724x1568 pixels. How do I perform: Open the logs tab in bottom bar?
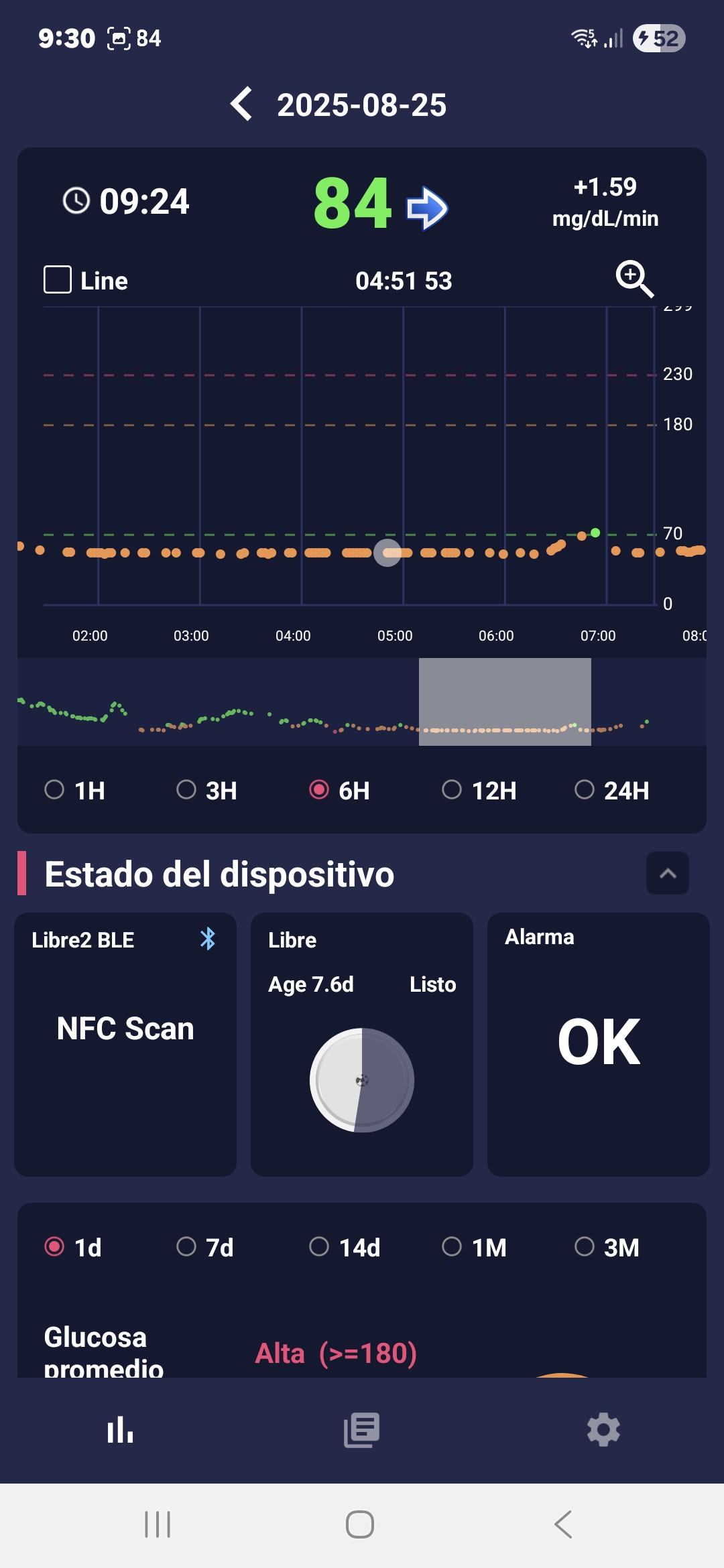tap(362, 1430)
